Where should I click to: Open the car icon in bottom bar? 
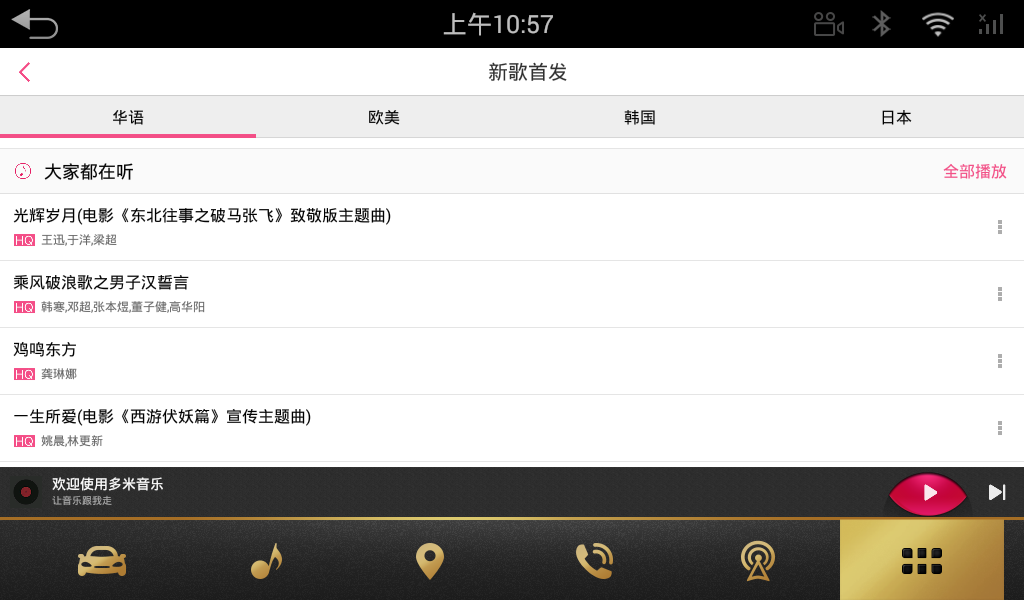pyautogui.click(x=102, y=561)
